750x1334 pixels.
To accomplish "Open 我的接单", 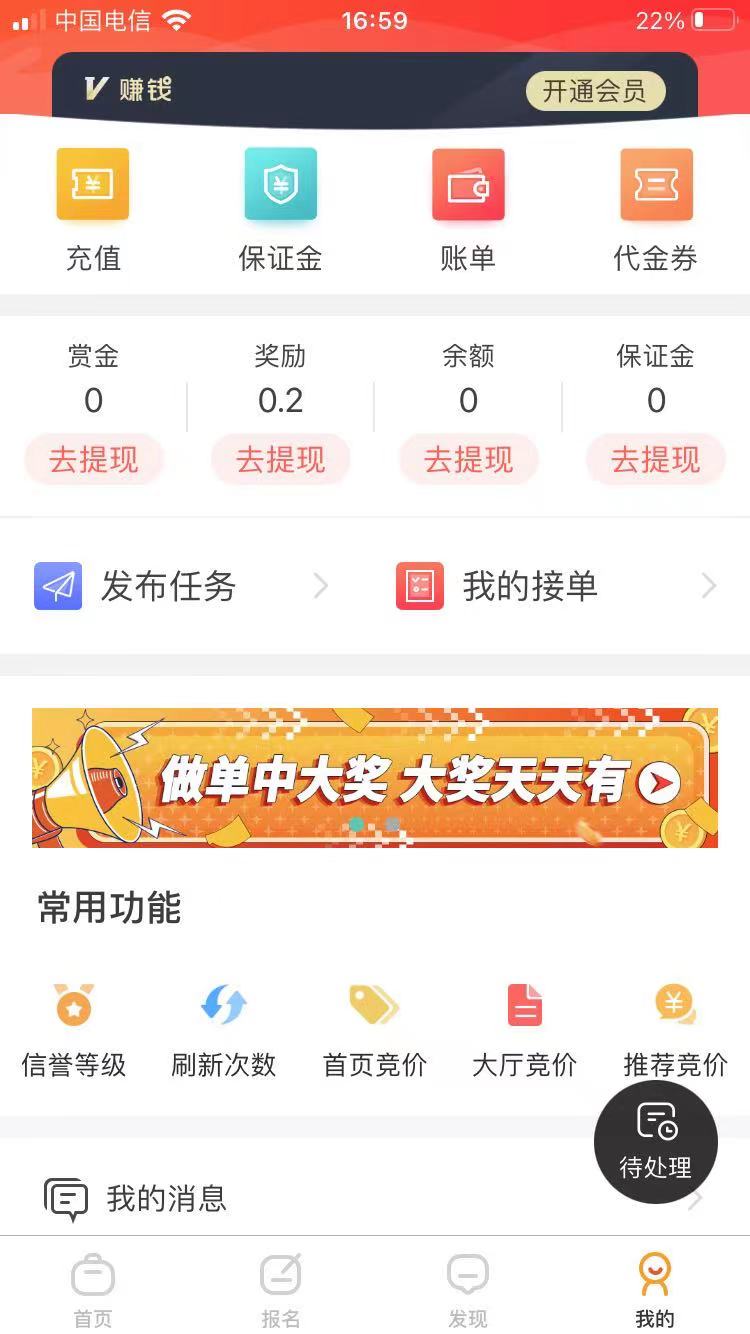I will point(555,586).
